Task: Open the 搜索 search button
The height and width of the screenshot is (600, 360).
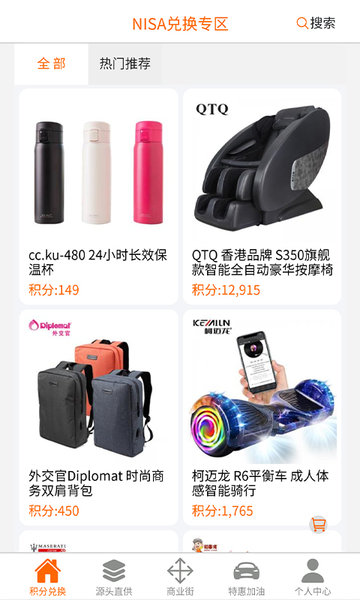Action: (316, 23)
